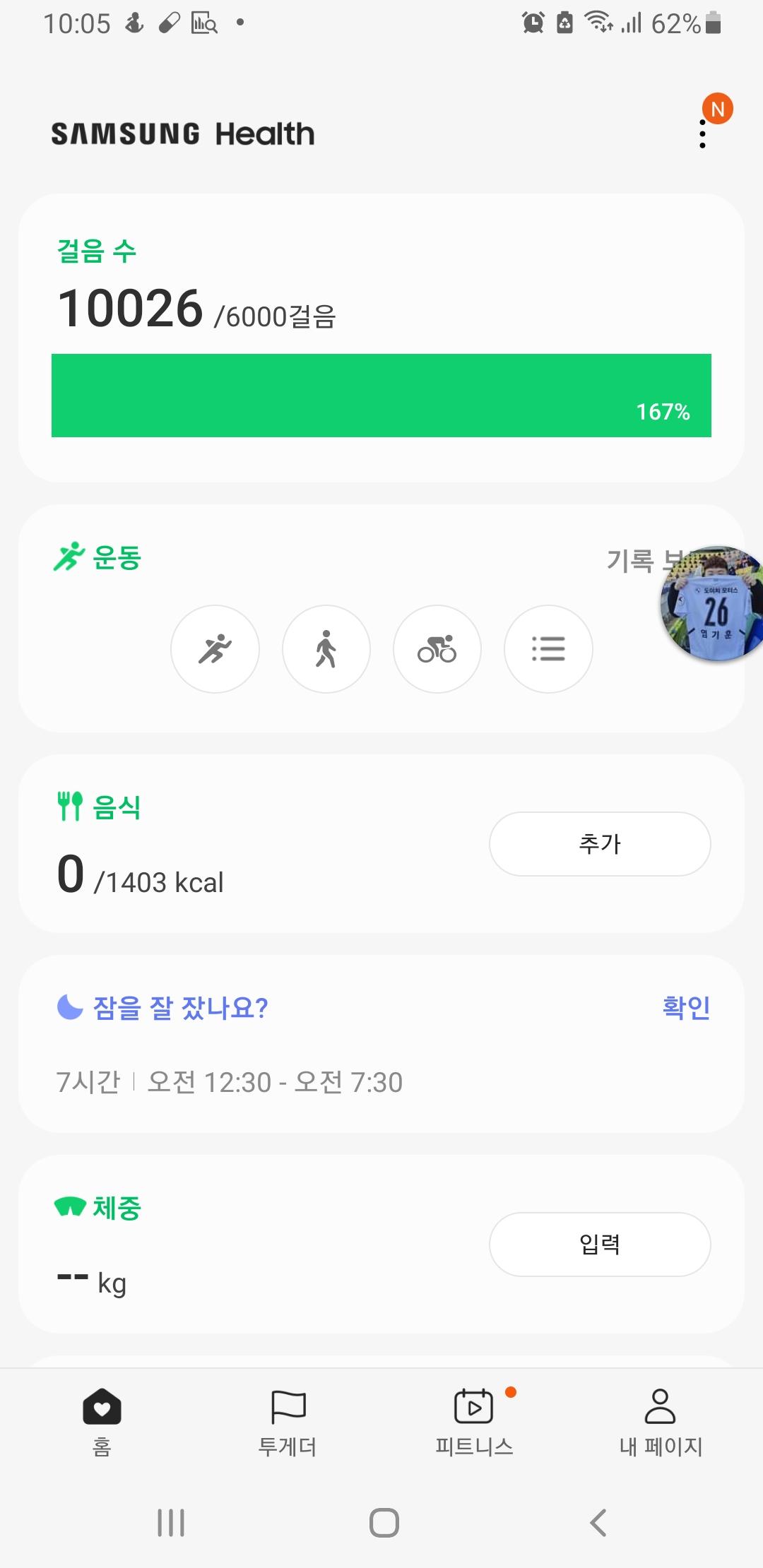Tap 추가 to add food
Viewport: 763px width, 1568px height.
point(600,844)
